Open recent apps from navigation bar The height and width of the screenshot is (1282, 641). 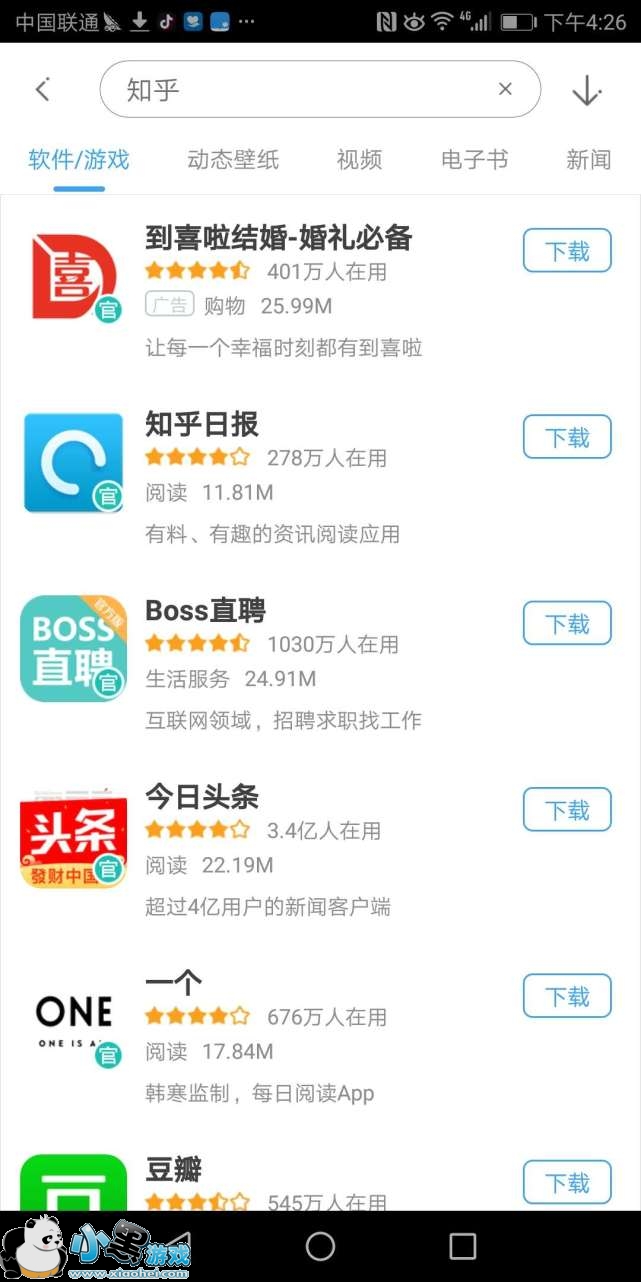(x=462, y=1246)
